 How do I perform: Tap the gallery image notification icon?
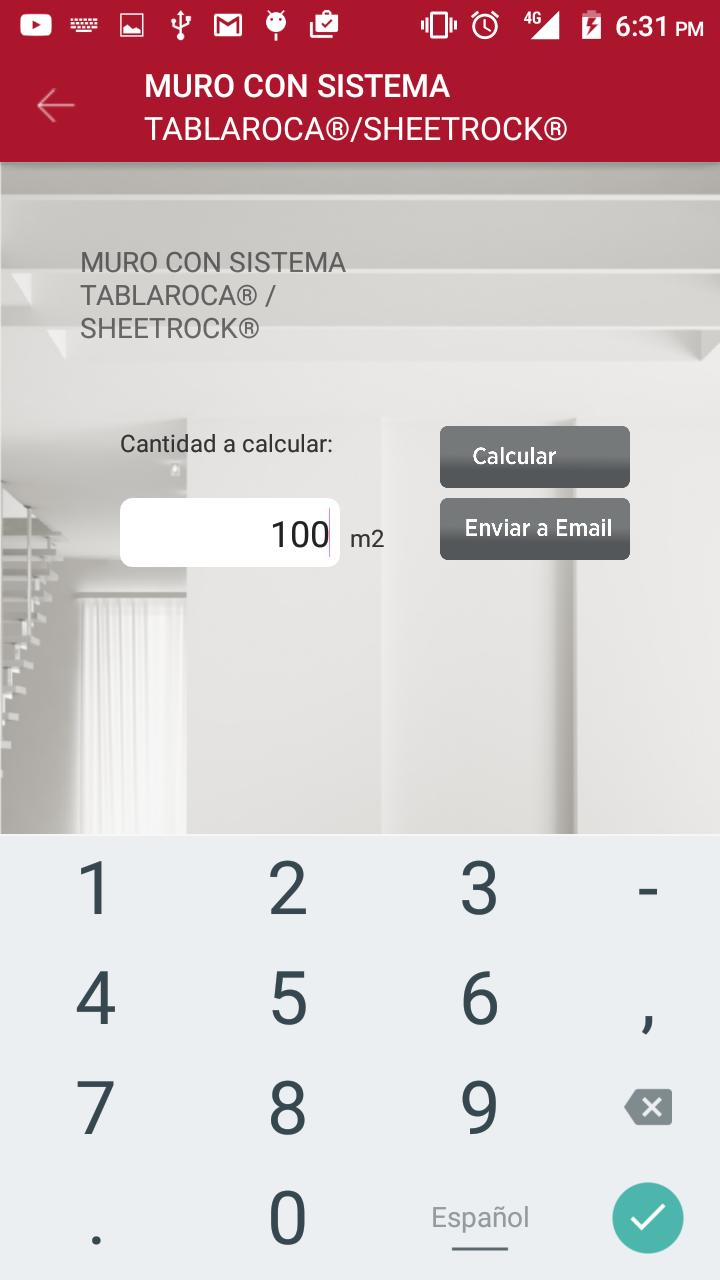[x=132, y=24]
